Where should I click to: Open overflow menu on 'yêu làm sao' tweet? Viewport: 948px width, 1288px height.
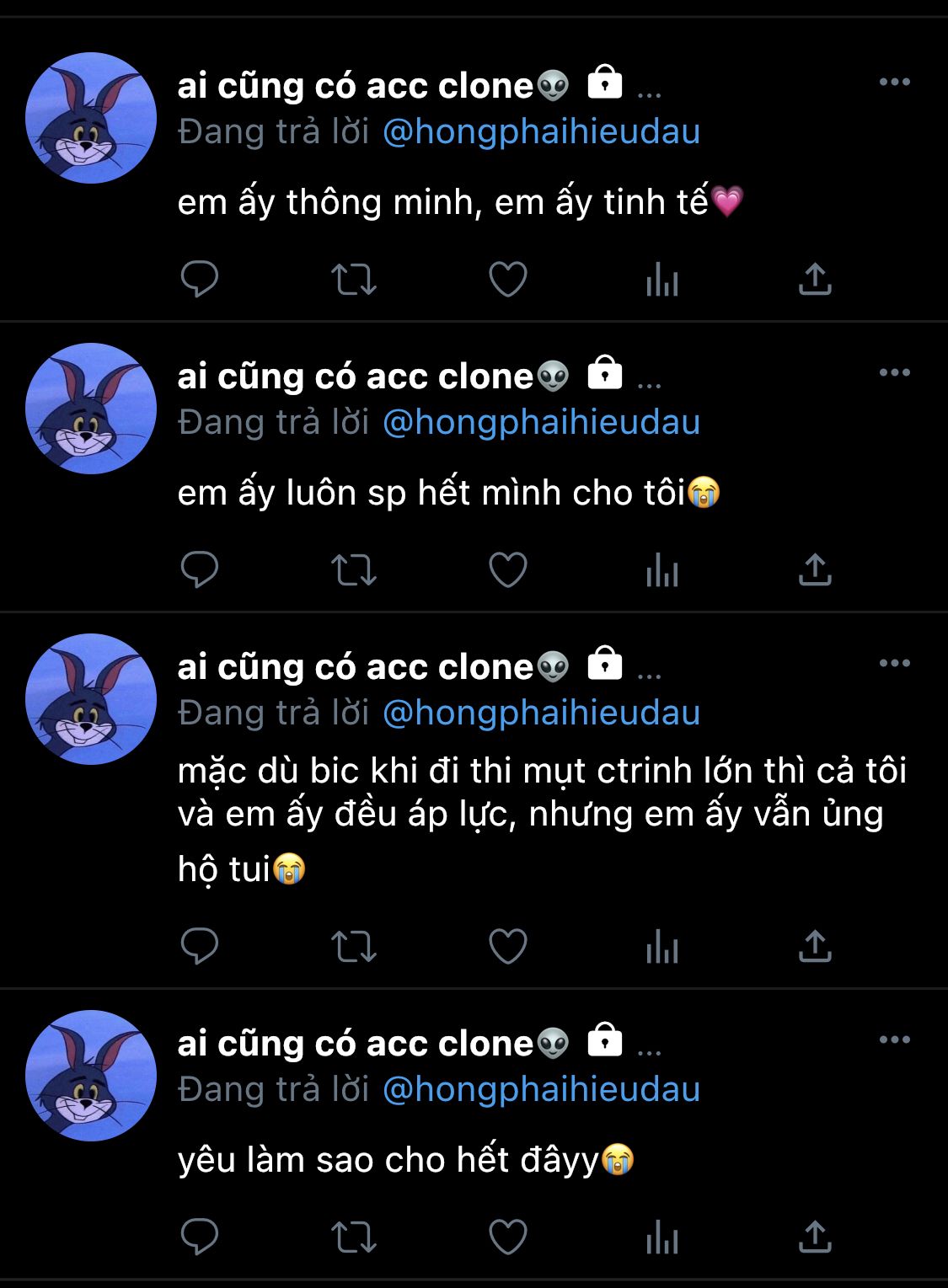point(894,1039)
